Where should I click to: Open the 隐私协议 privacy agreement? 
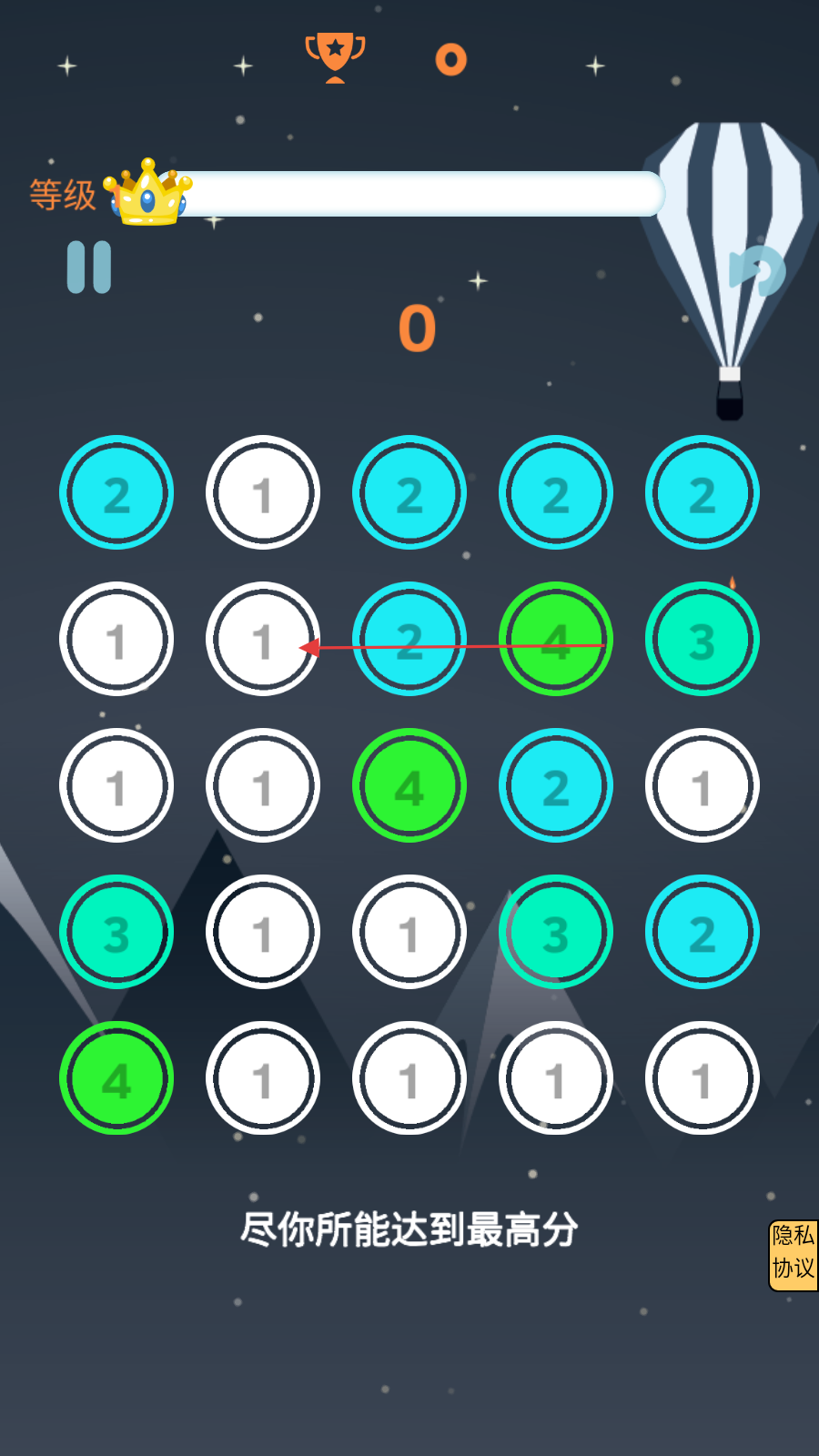pos(793,1255)
